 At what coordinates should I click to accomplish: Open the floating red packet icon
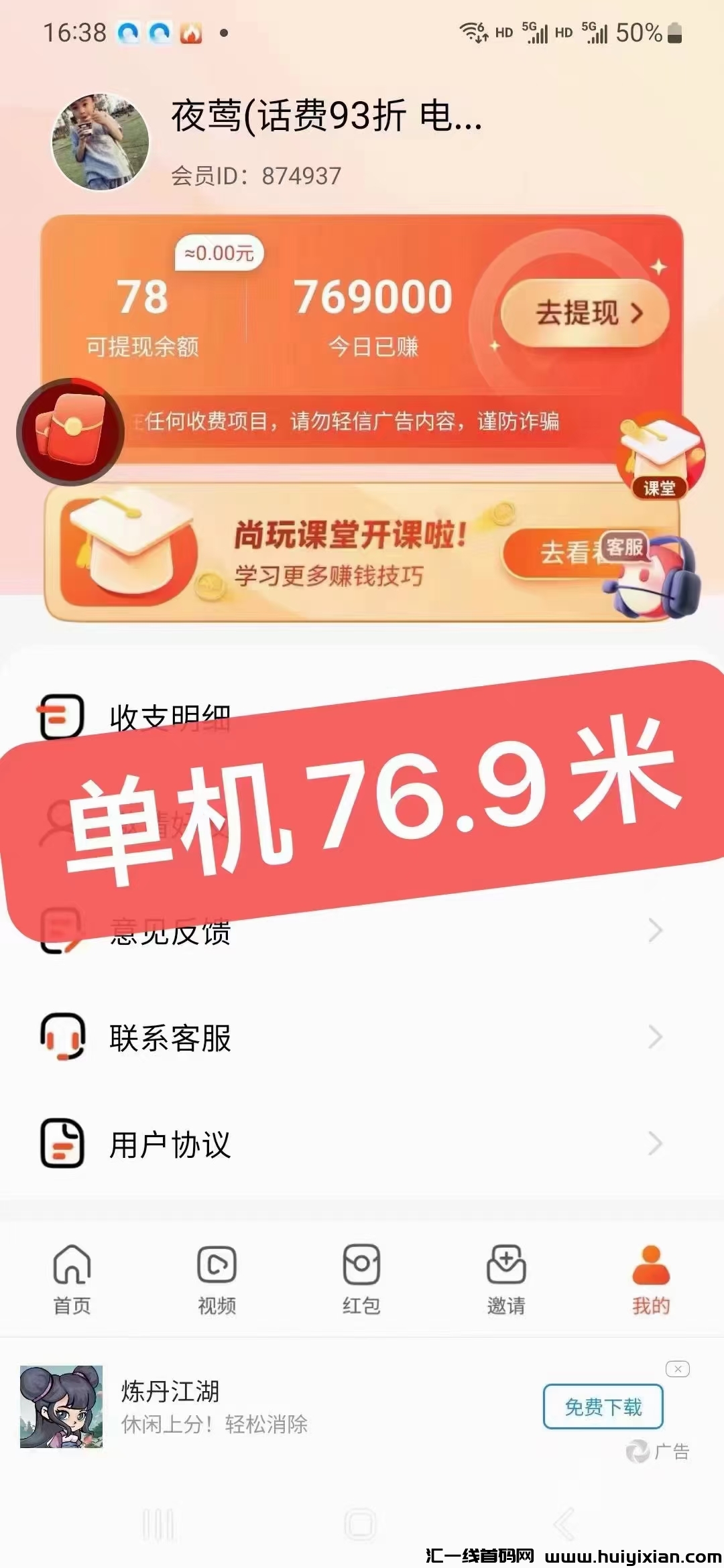tap(70, 432)
